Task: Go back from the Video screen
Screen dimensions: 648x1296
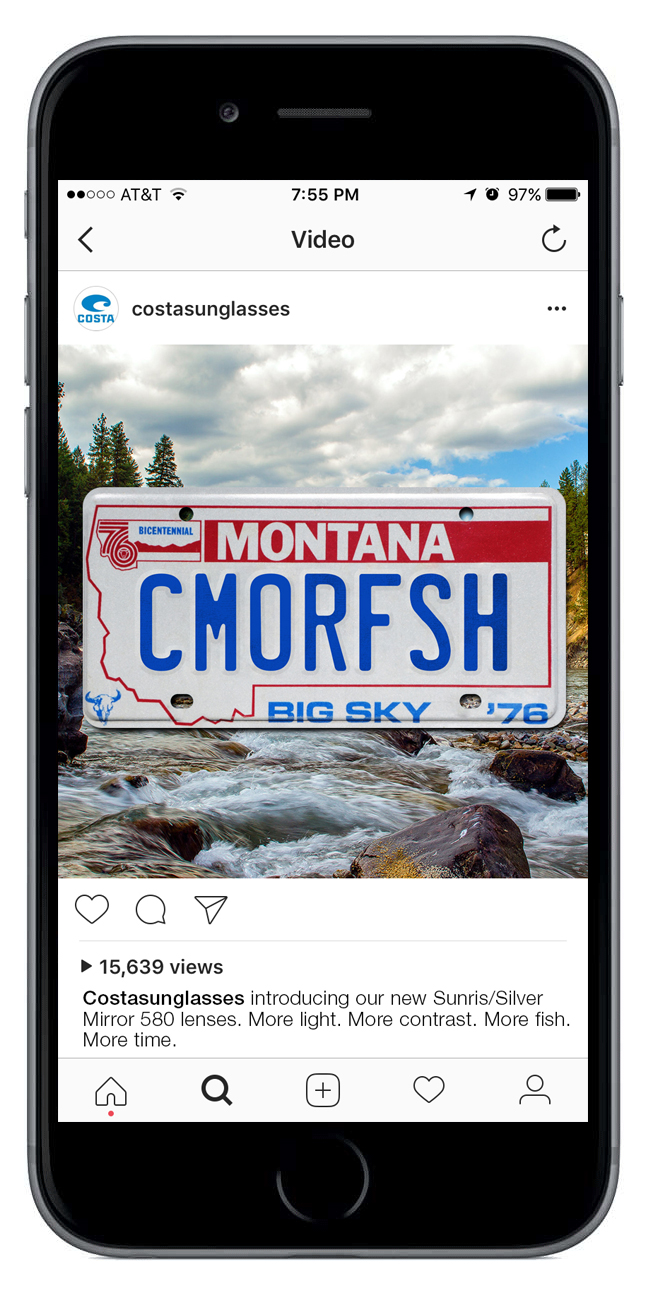Action: pyautogui.click(x=86, y=240)
